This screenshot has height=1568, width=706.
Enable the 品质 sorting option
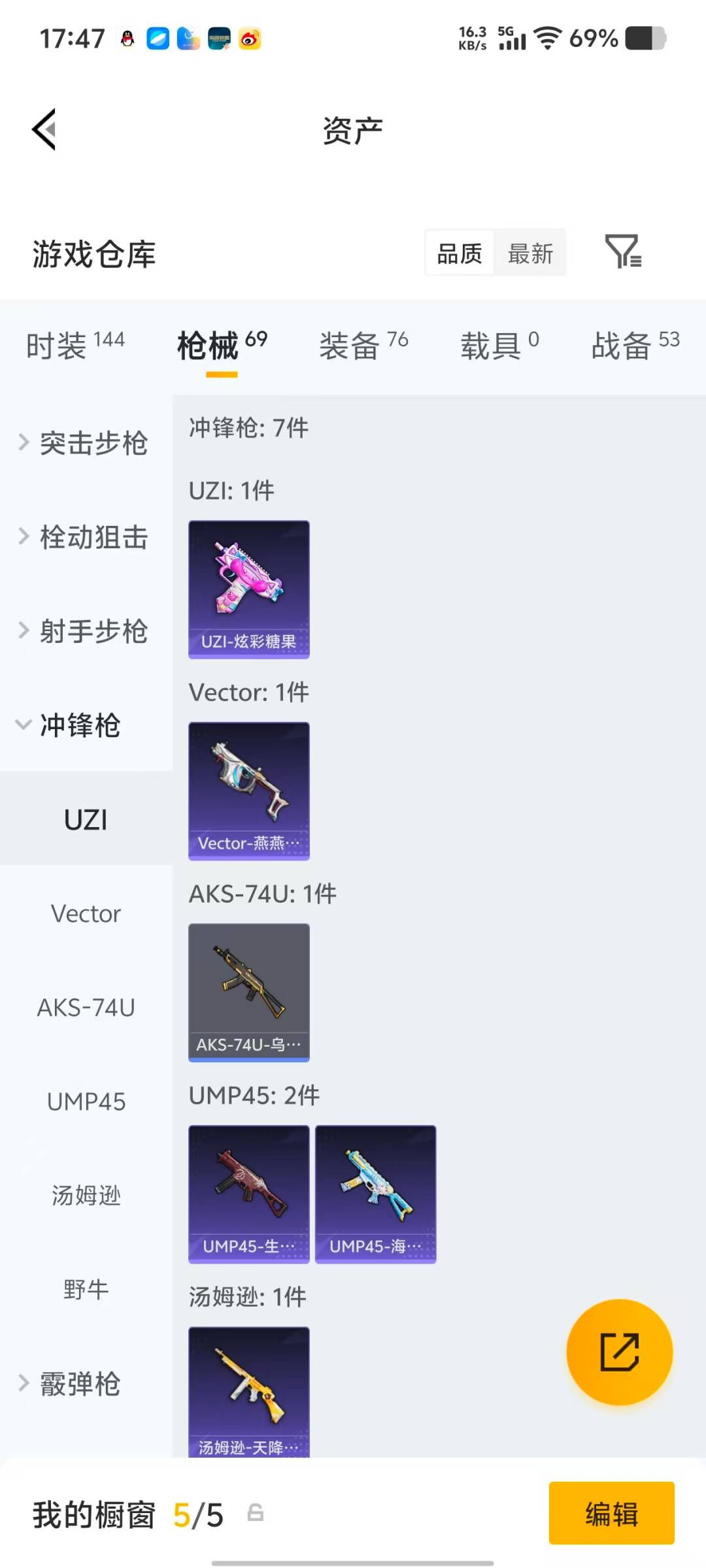click(x=460, y=253)
